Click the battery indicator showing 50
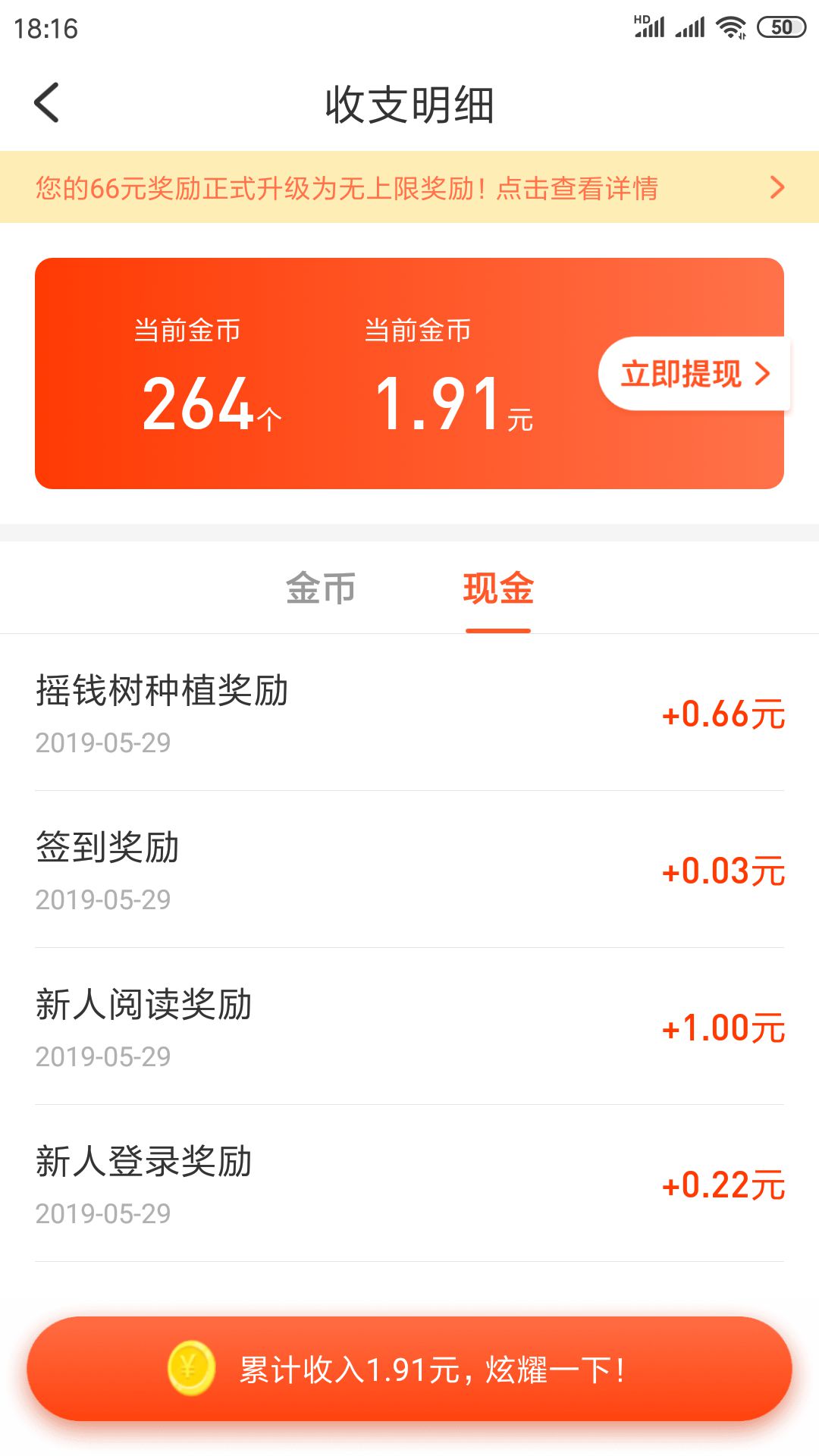 [781, 25]
